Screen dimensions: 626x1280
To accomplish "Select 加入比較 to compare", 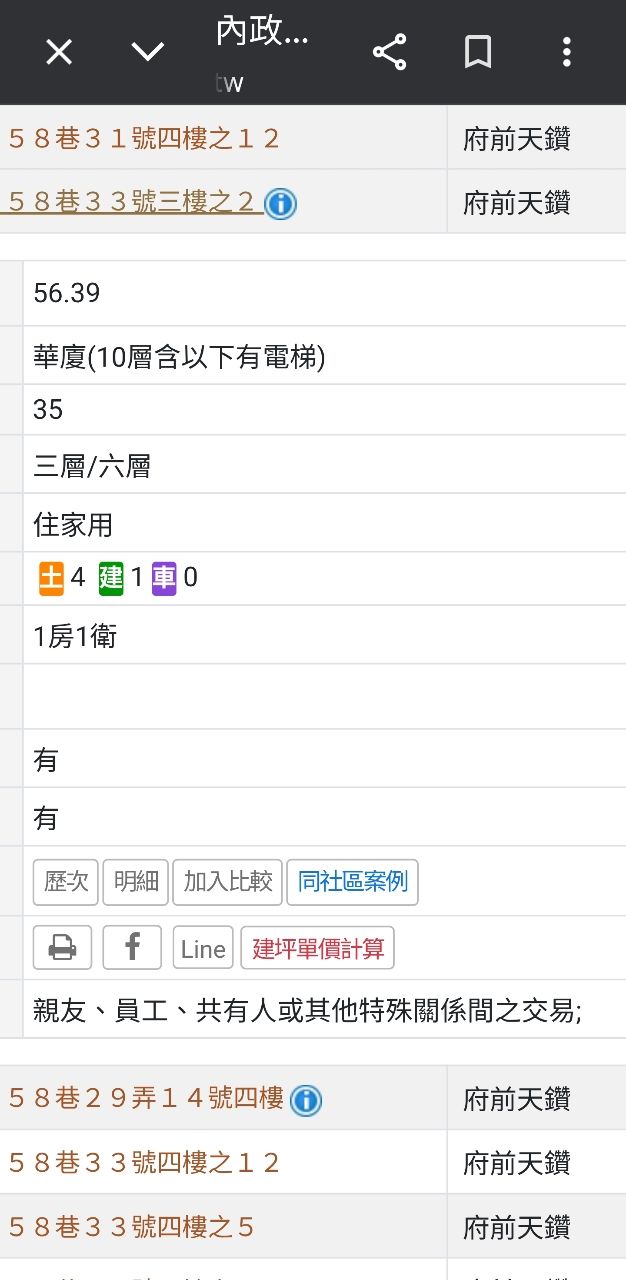I will click(228, 882).
